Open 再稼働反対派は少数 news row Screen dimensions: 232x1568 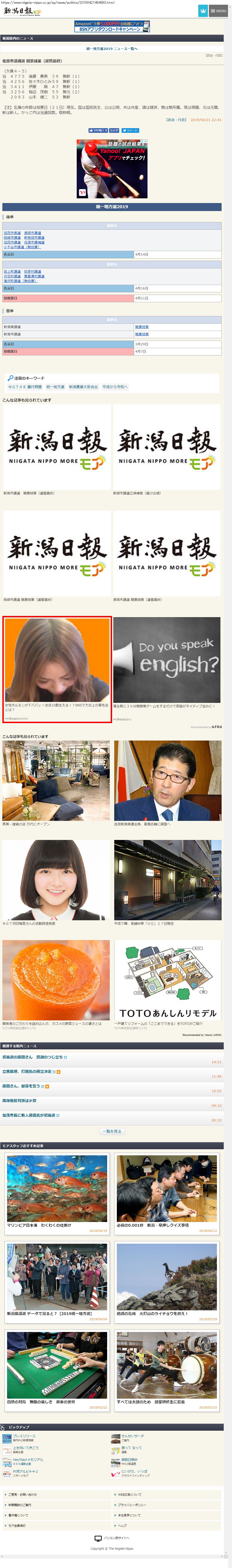(20, 1100)
